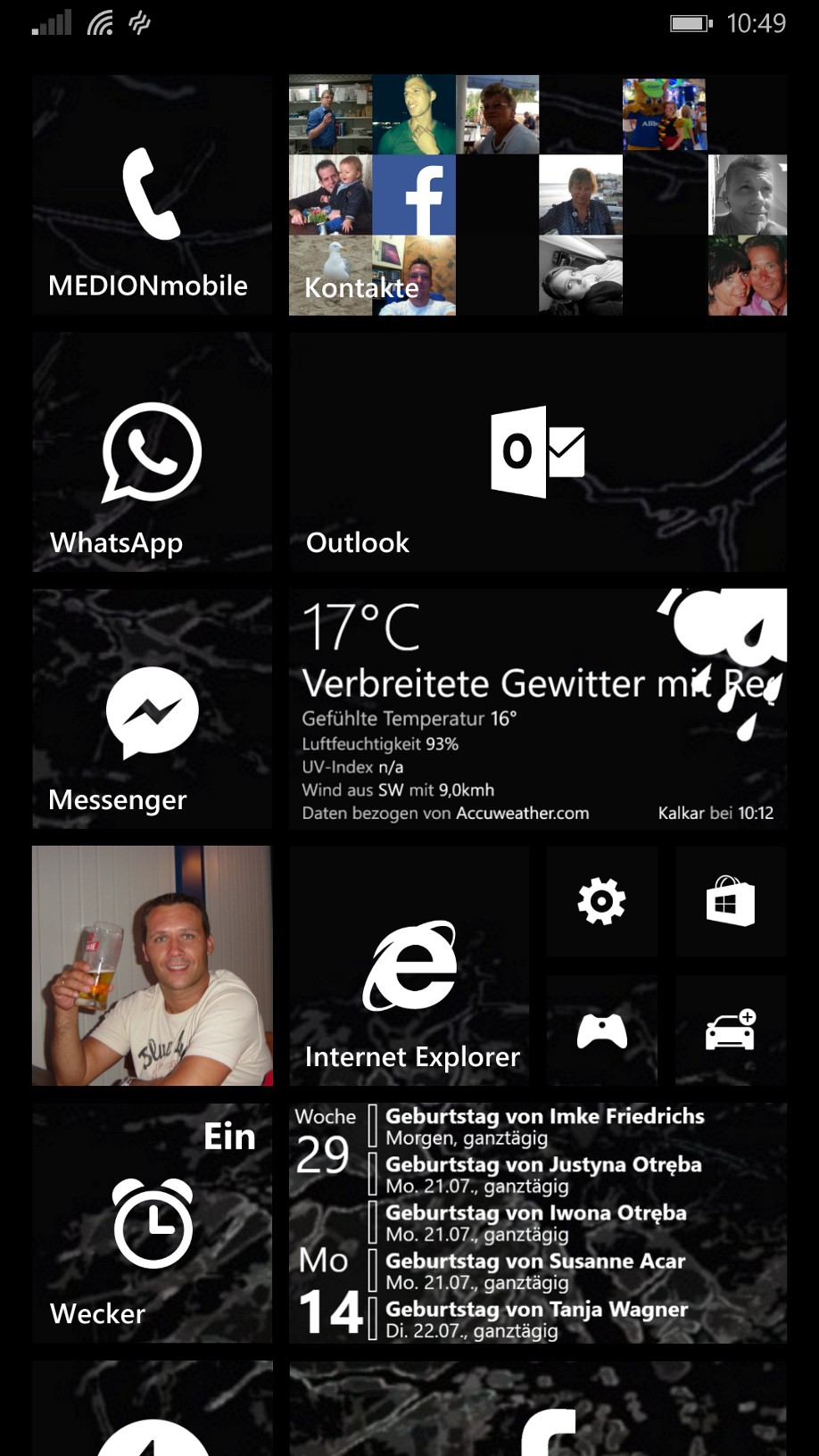Open the Kontakte people tile
The height and width of the screenshot is (1456, 819).
pos(538,195)
